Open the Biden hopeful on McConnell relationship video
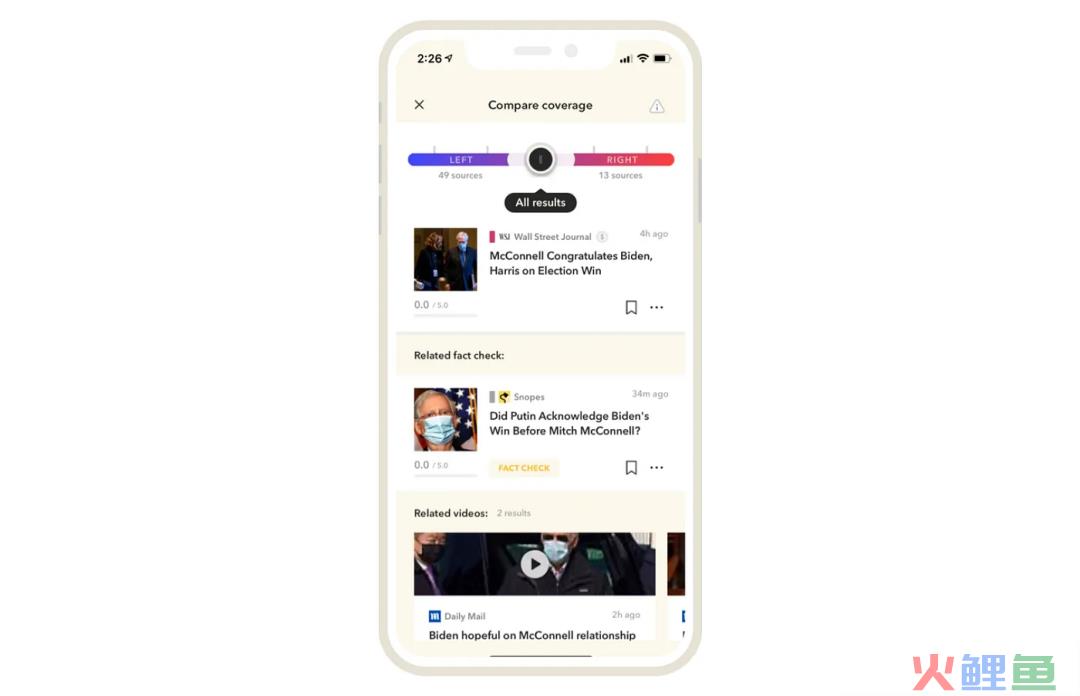The width and height of the screenshot is (1080, 696). click(532, 635)
